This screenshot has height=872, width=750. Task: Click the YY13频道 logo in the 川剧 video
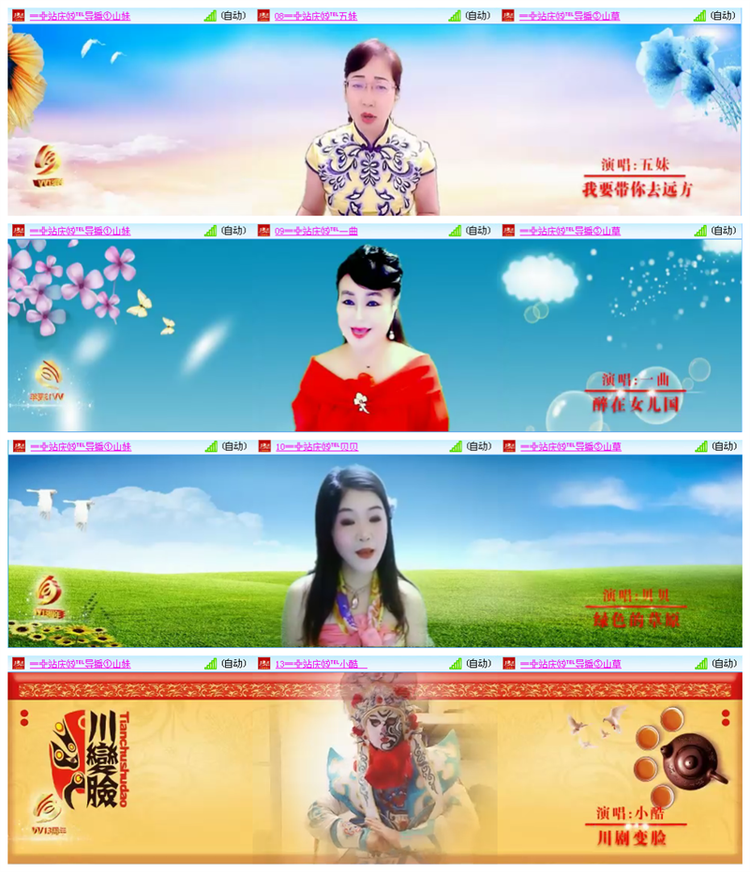45,810
